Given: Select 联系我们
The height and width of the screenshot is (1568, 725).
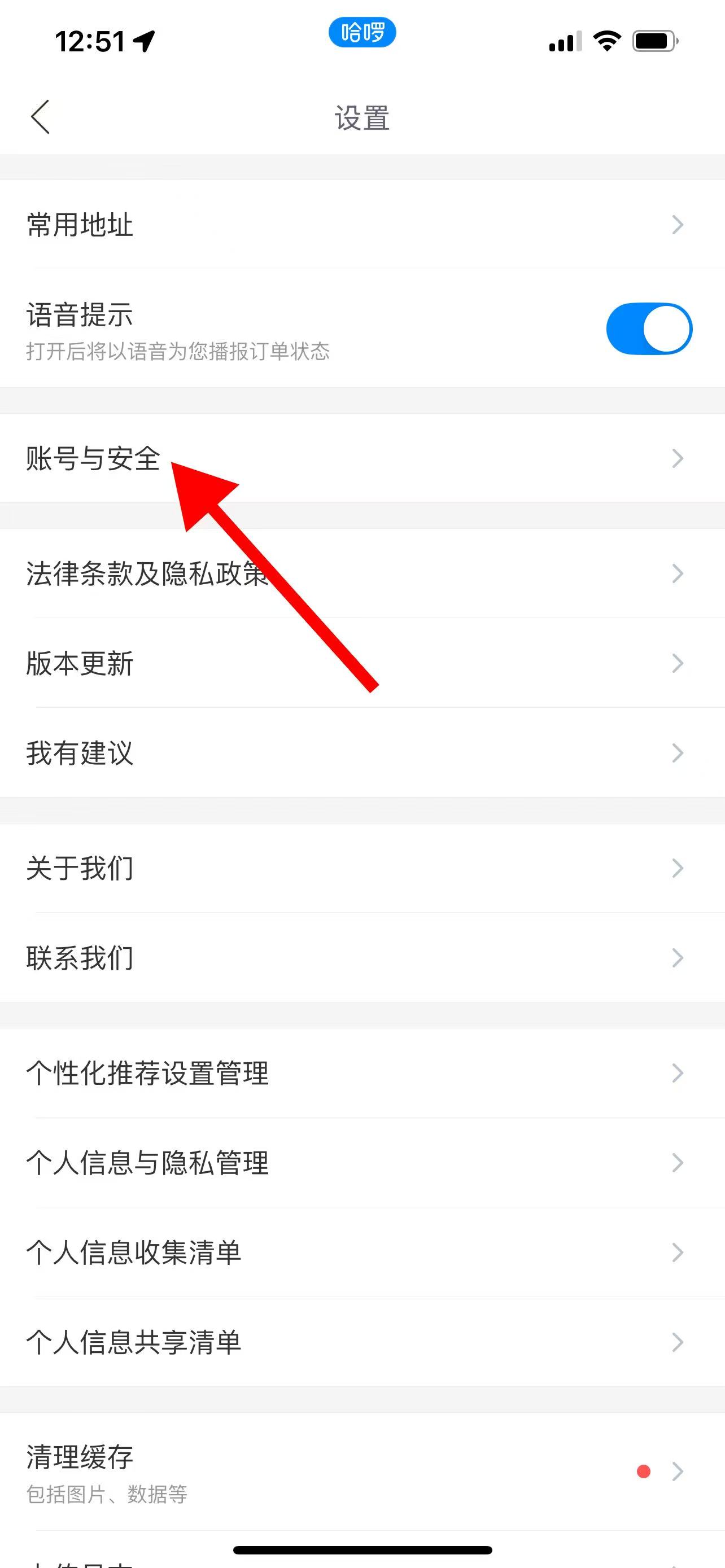Looking at the screenshot, I should click(x=362, y=957).
